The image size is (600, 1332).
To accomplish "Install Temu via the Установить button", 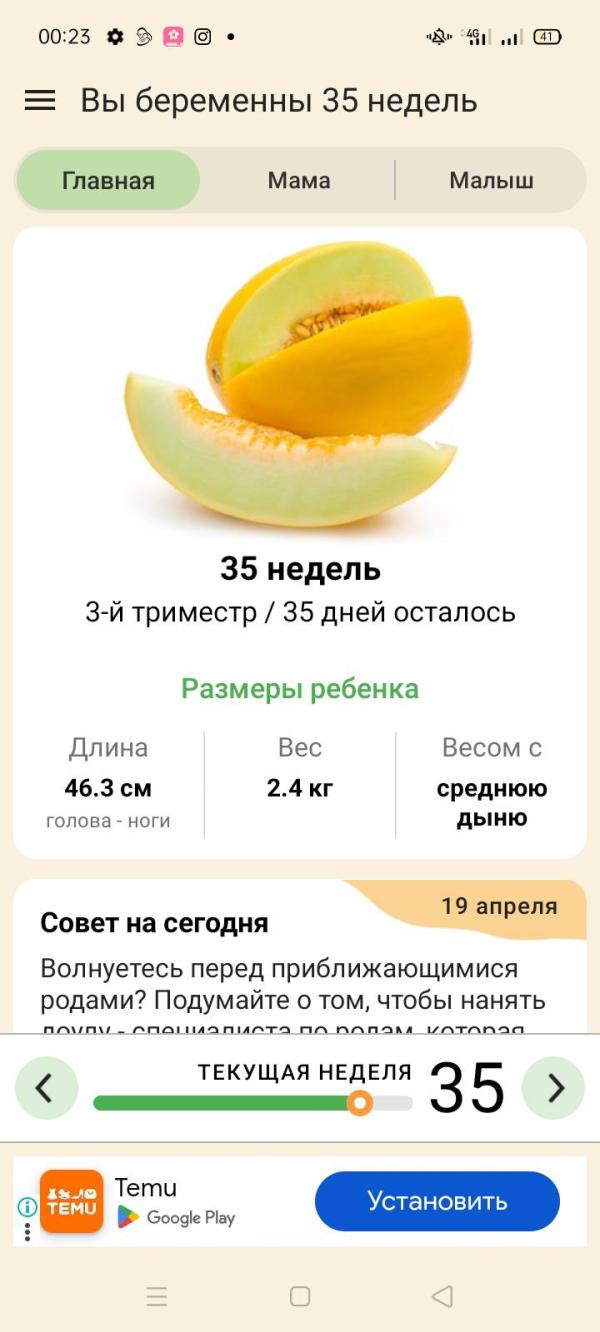I will [437, 1201].
